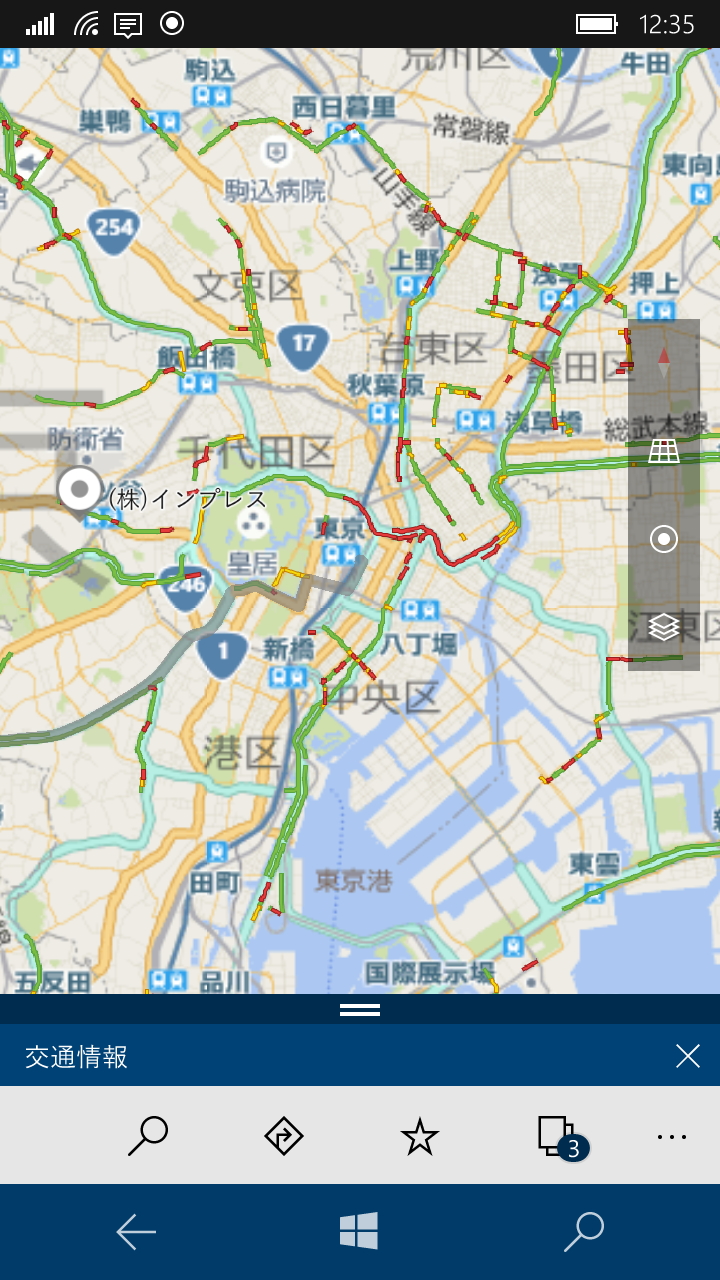Disable the 交通情報 traffic overlay with X
Screen dimensions: 720x1280
[x=688, y=1056]
